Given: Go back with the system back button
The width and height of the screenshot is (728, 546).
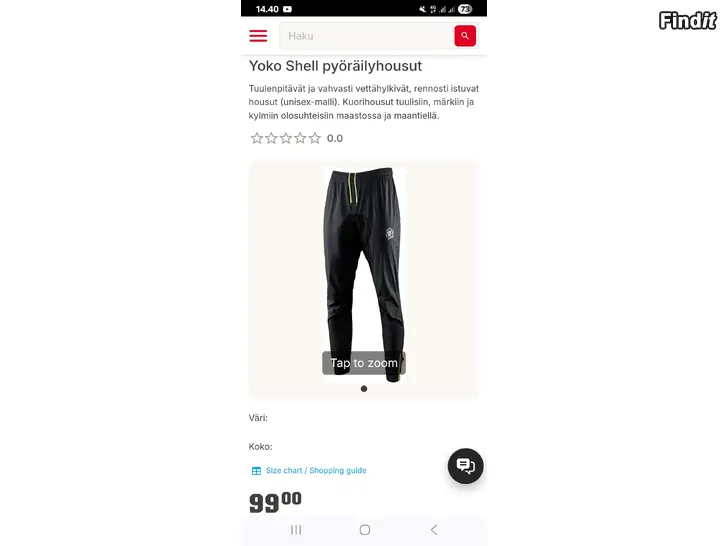Looking at the screenshot, I should click(433, 530).
